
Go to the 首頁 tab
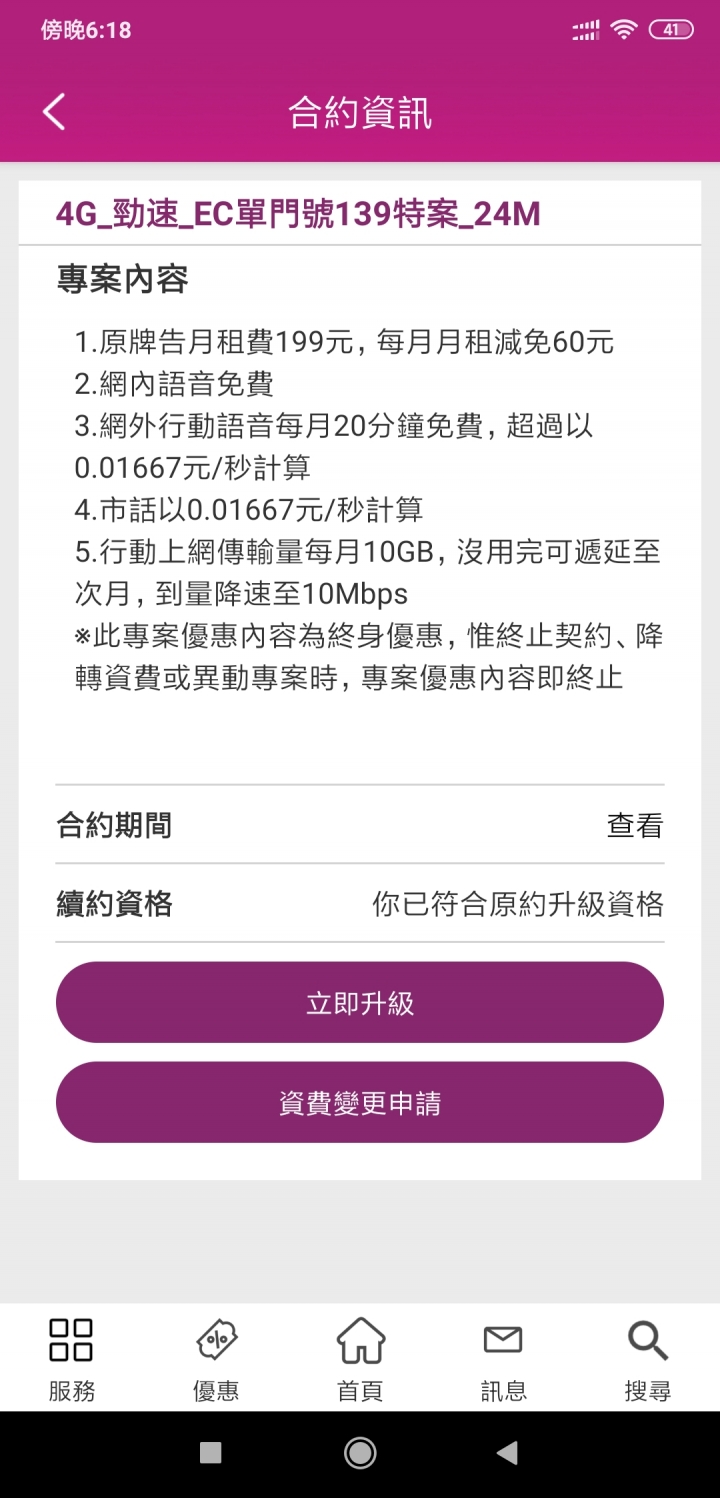tap(360, 1358)
